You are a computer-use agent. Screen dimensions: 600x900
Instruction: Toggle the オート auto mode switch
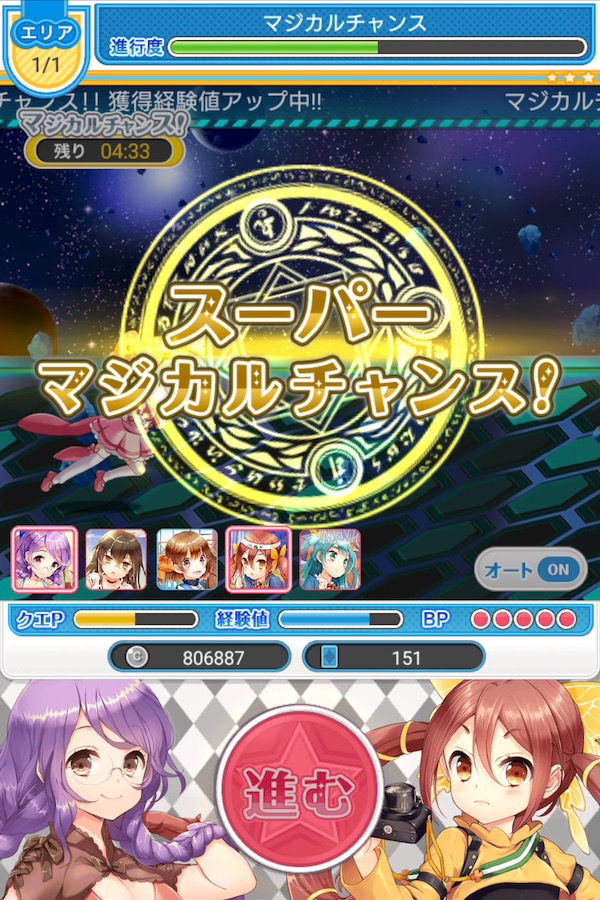tap(530, 569)
